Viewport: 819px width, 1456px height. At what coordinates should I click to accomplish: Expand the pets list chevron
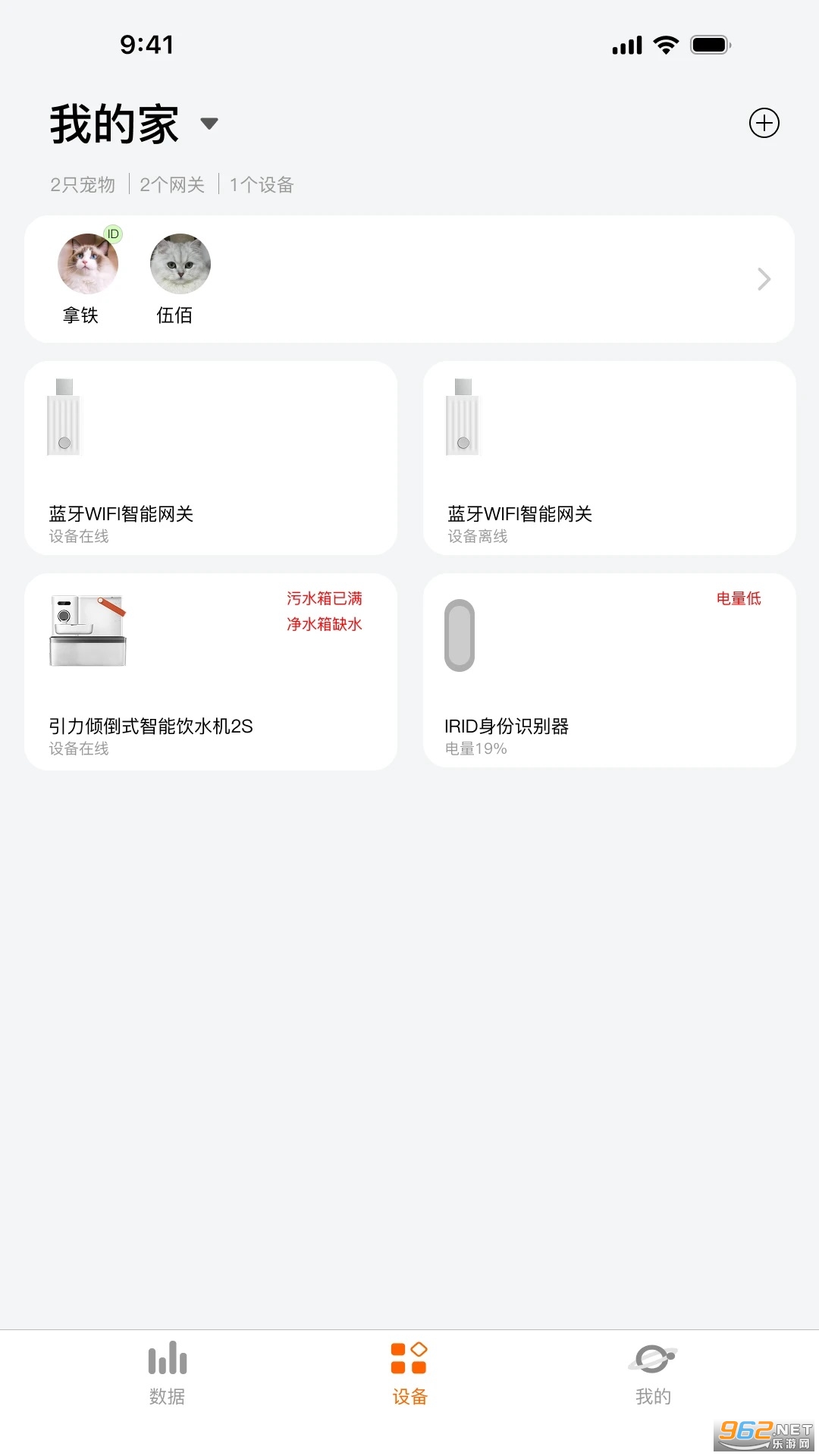click(x=764, y=279)
